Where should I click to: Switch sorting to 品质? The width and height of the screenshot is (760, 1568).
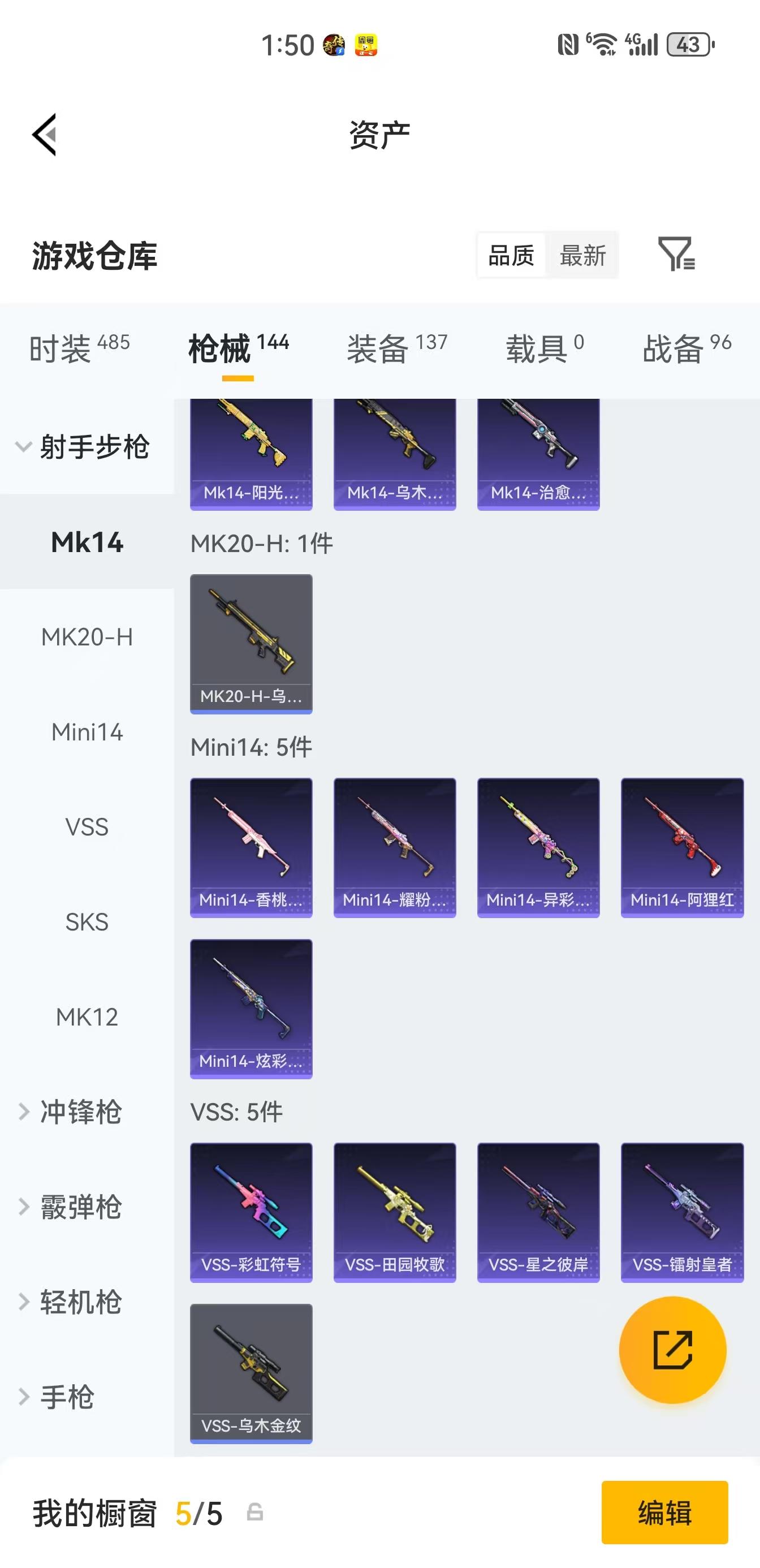tap(511, 256)
